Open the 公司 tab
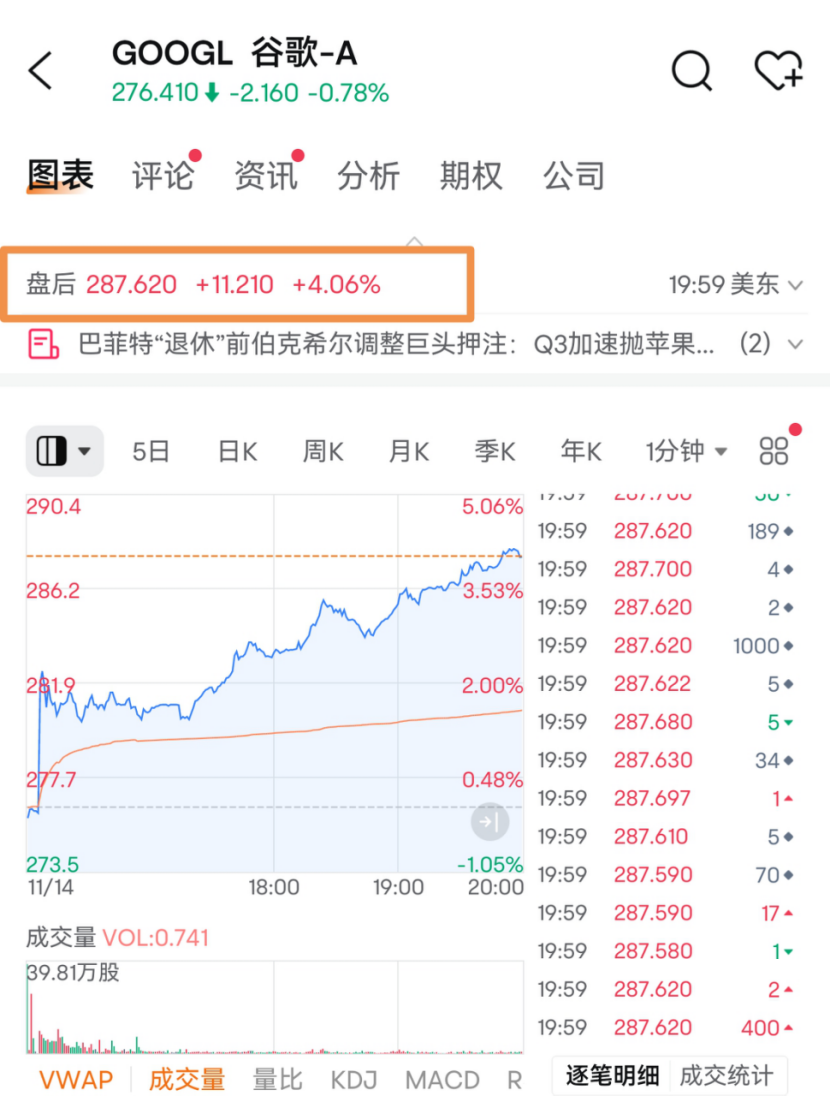Image resolution: width=831 pixels, height=1096 pixels. [x=574, y=176]
